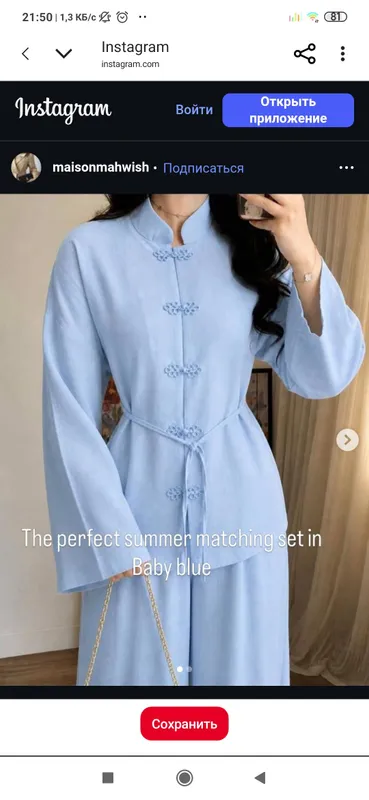This screenshot has height=800, width=369.
Task: Tap Подписаться to follow maisonmahwish
Action: pos(203,168)
